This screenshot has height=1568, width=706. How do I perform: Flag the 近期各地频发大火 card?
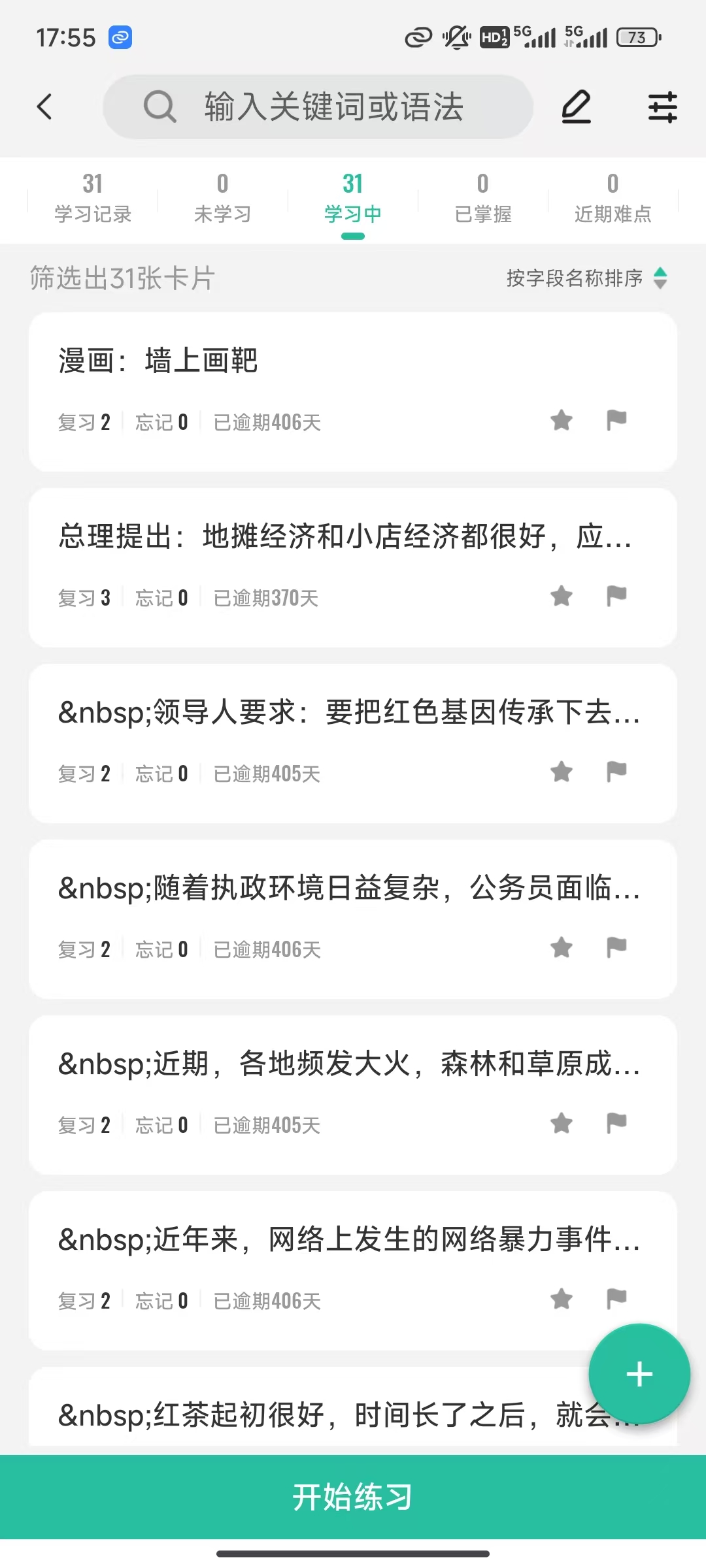click(616, 1123)
